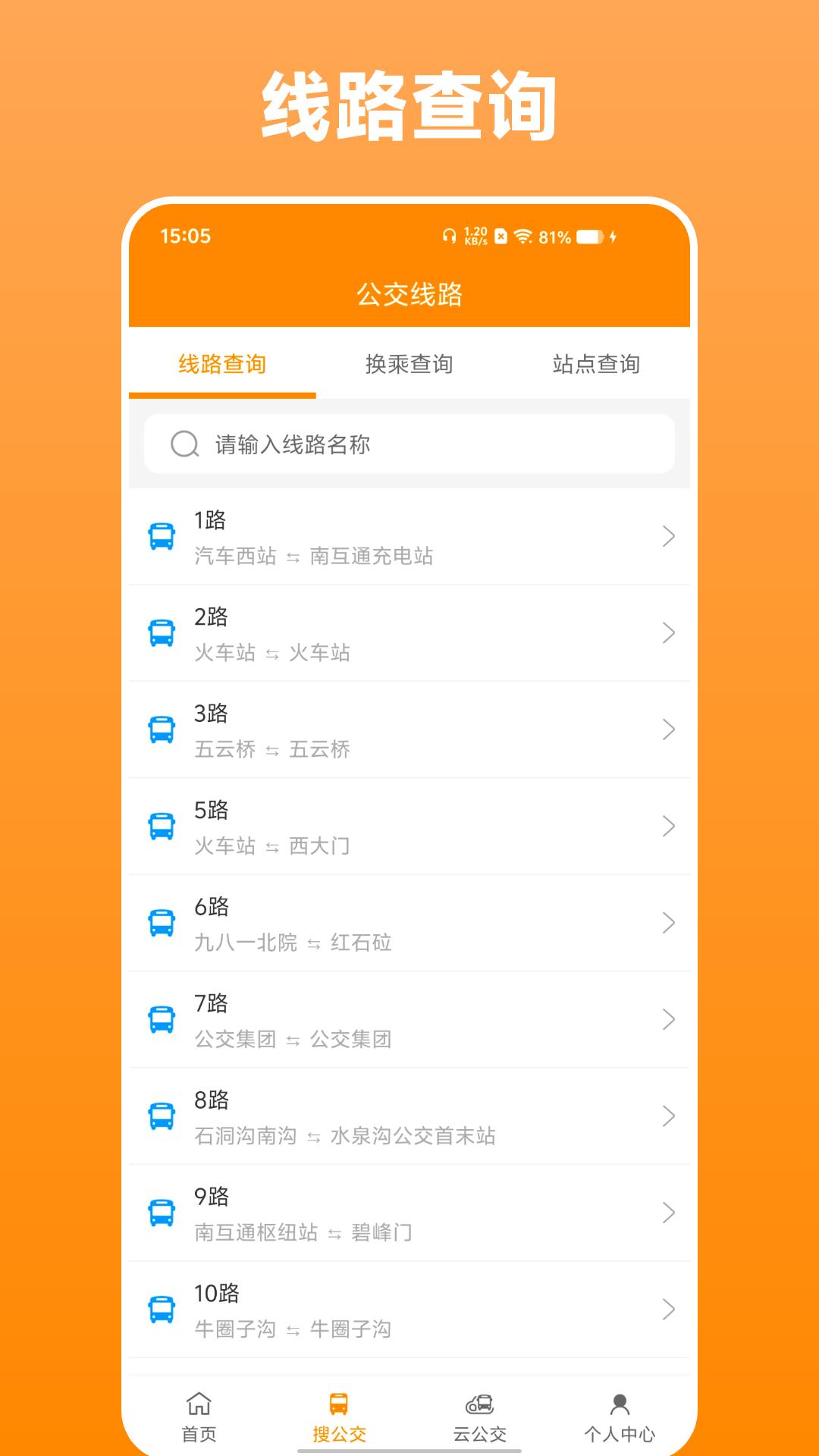The image size is (819, 1456).
Task: Click the 请输入线路名称 search field
Action: [x=409, y=444]
